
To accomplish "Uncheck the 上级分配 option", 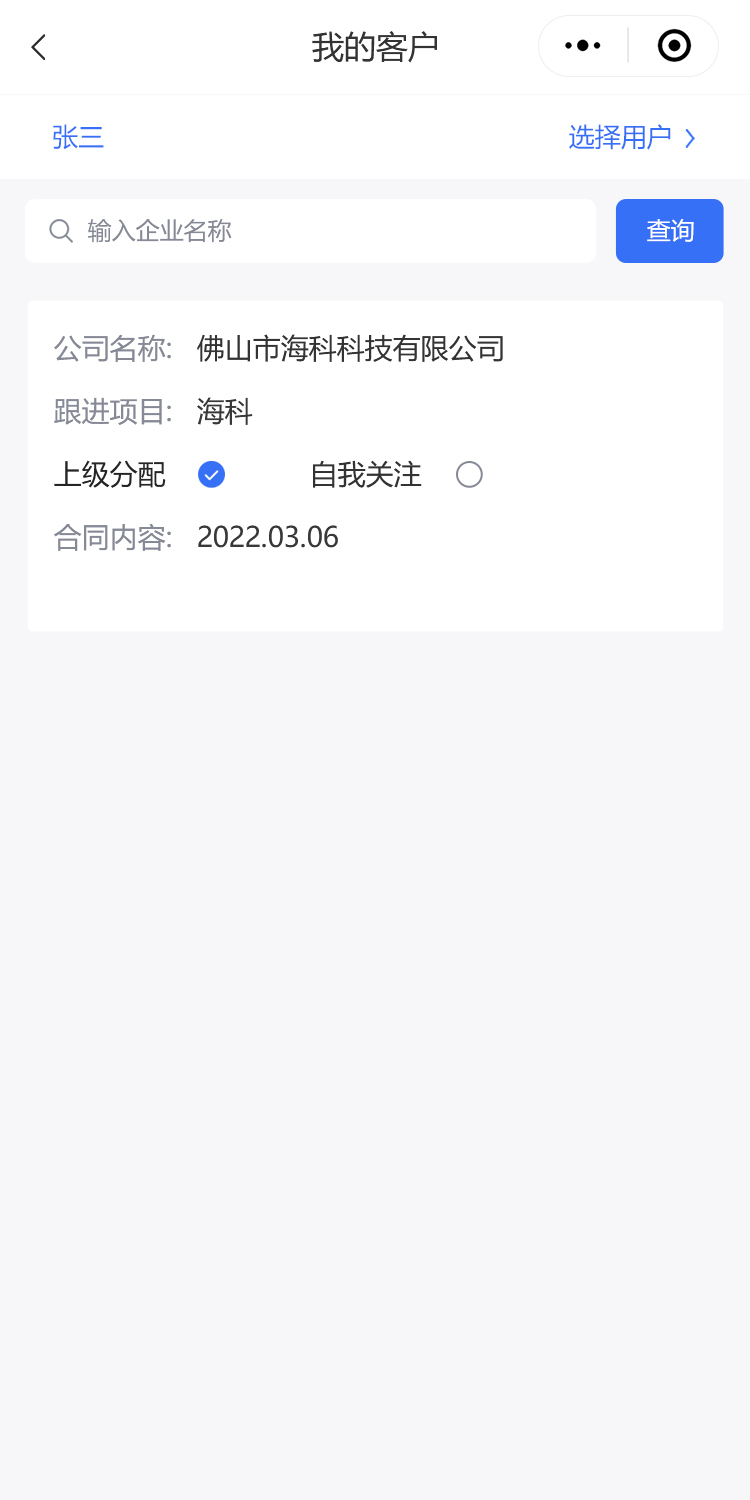I will (211, 475).
